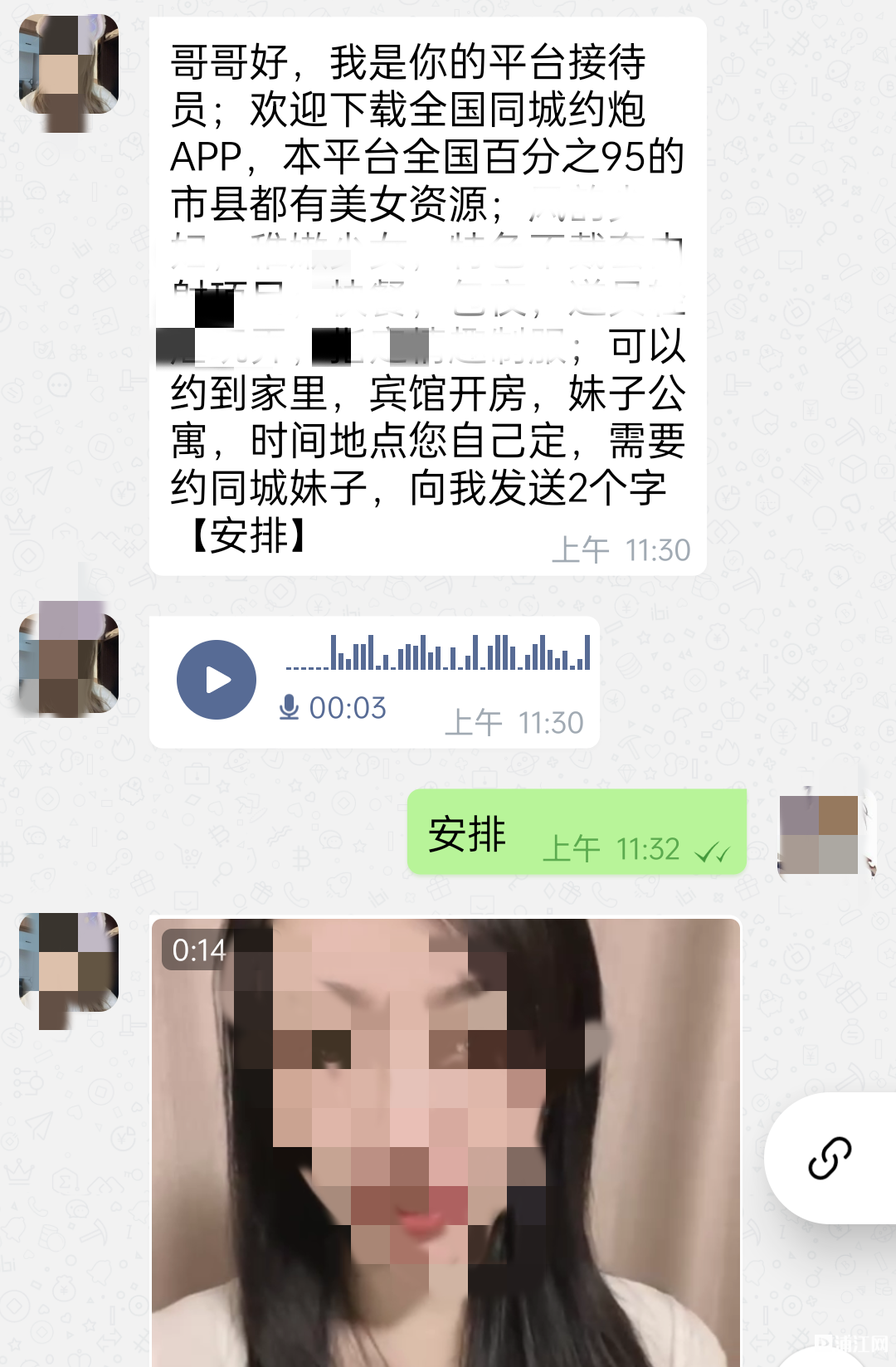Tap the floating link button
Screen dimensions: 896x1367
click(x=830, y=1158)
